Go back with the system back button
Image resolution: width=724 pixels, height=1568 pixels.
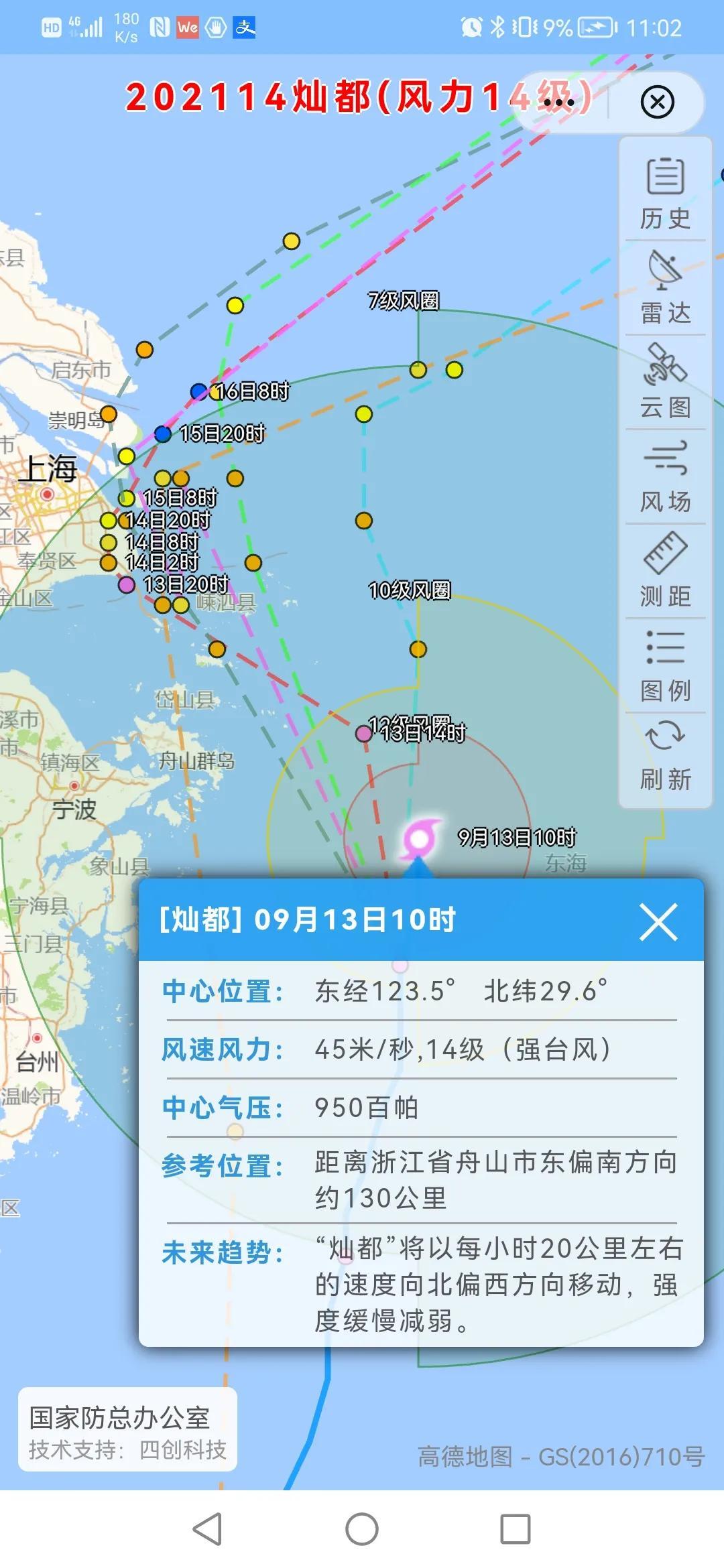pos(208,1529)
